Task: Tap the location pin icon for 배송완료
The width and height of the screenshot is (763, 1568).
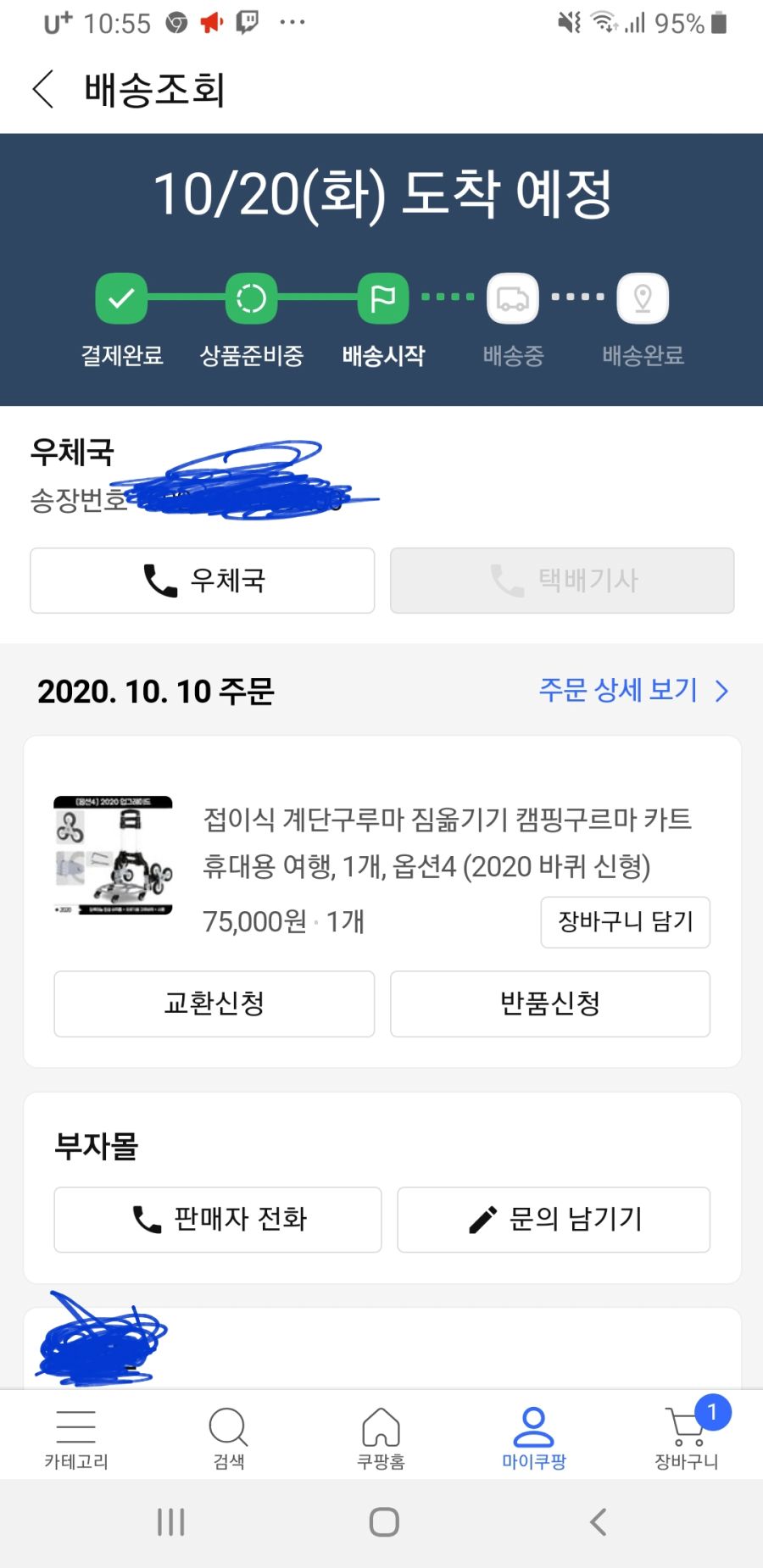Action: (x=642, y=298)
